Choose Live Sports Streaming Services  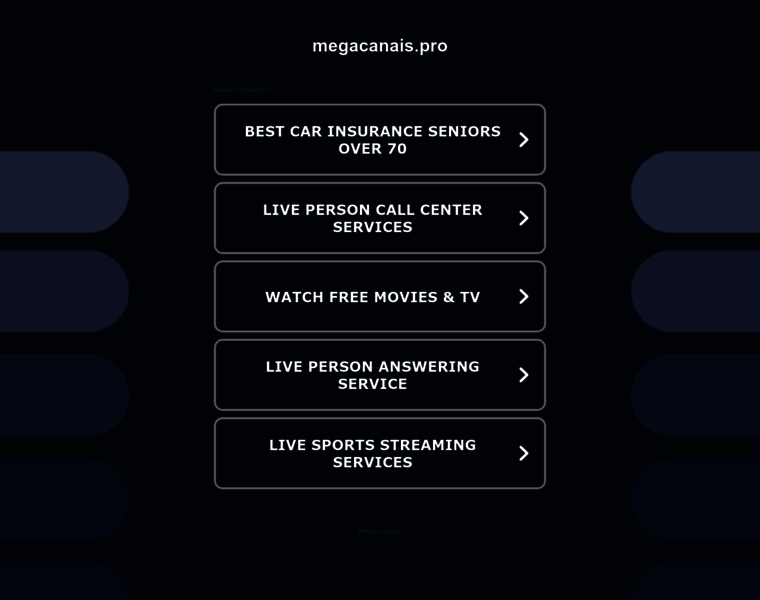(379, 453)
